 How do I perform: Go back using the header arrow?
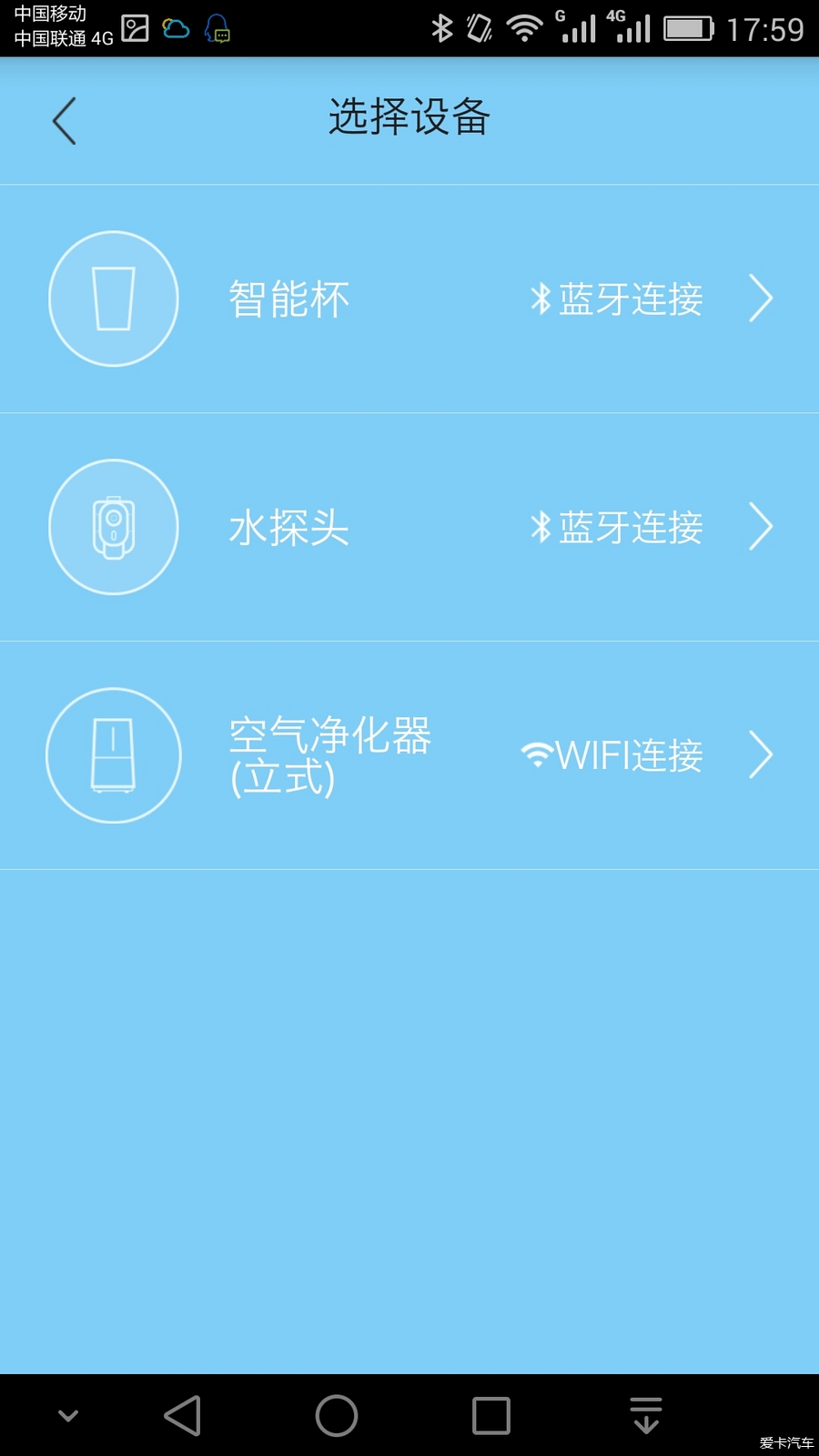click(64, 121)
